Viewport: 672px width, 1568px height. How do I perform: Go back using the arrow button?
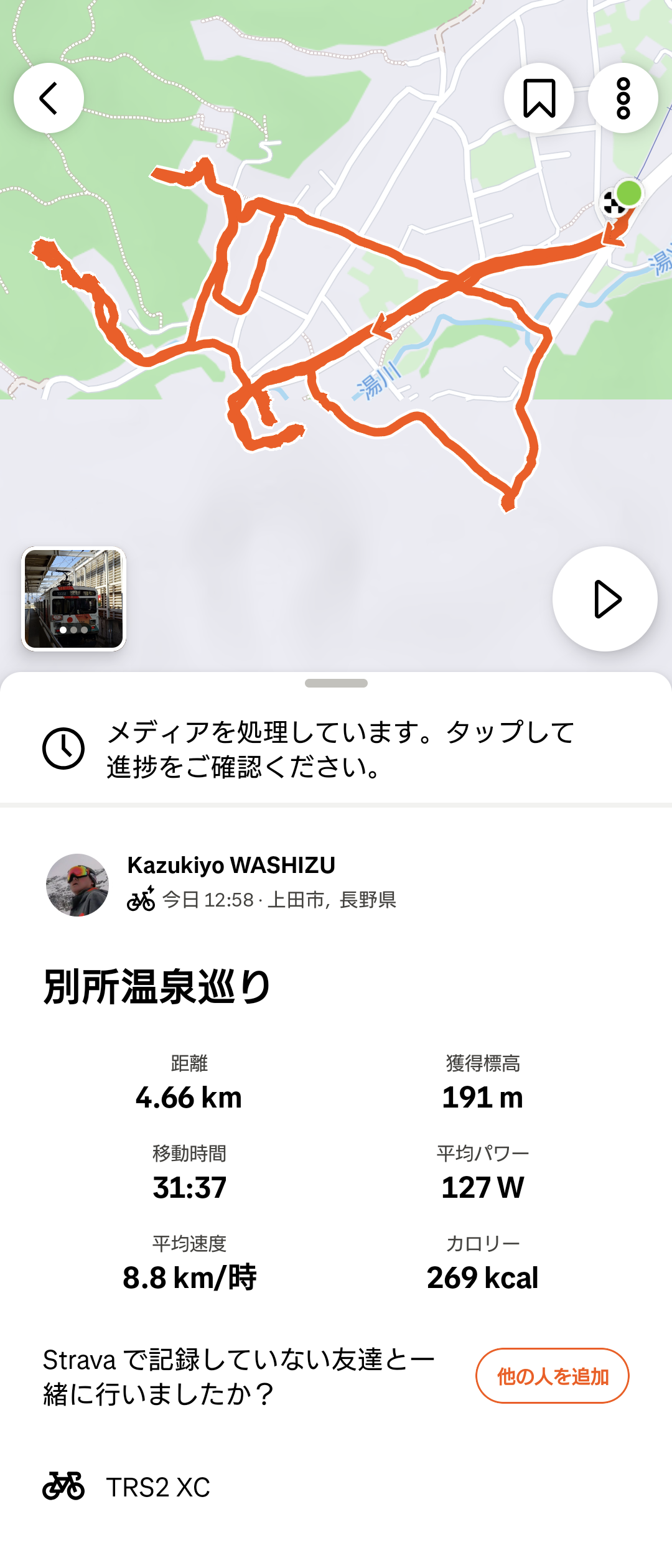tap(49, 98)
